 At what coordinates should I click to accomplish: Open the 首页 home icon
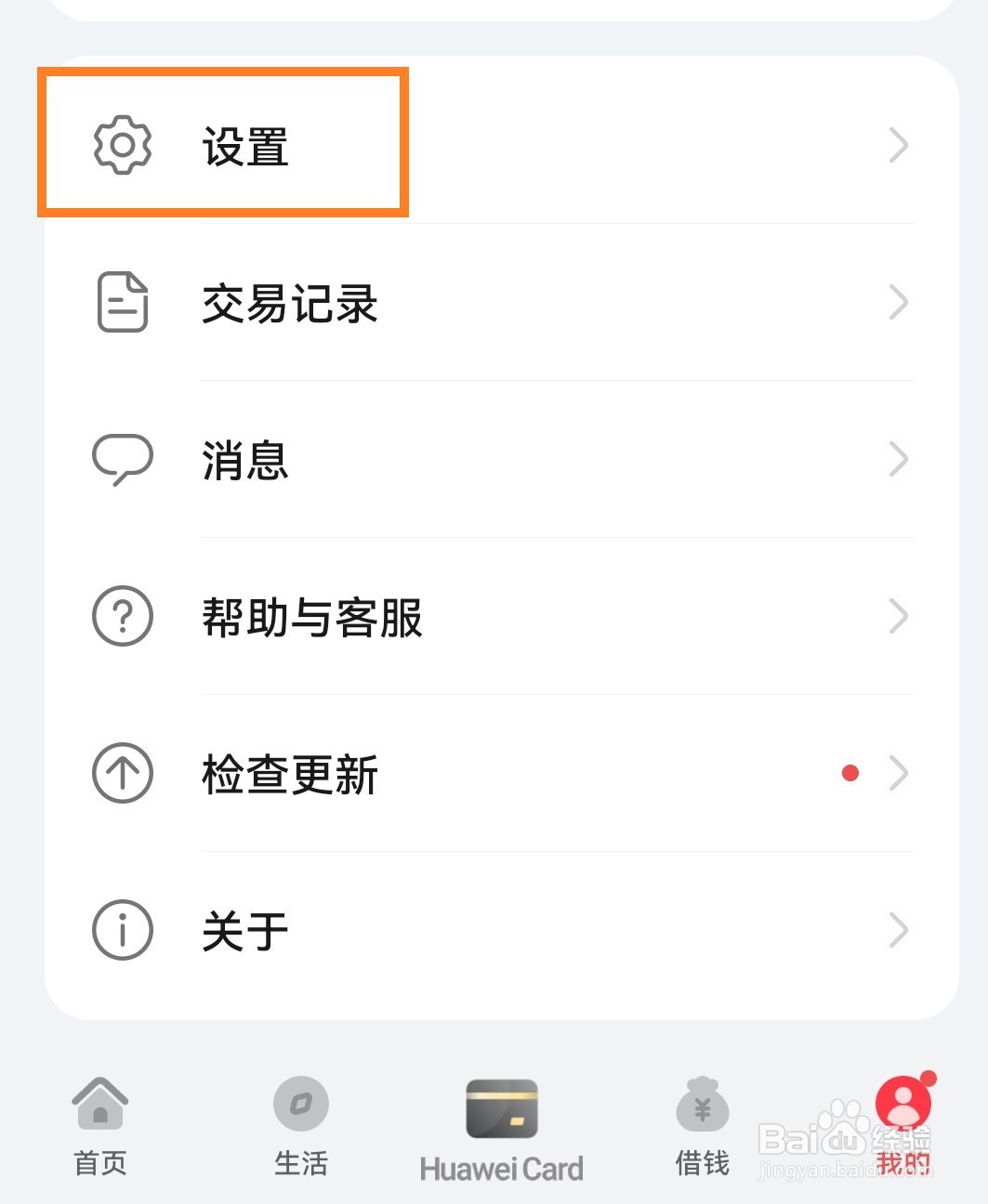(x=99, y=1106)
